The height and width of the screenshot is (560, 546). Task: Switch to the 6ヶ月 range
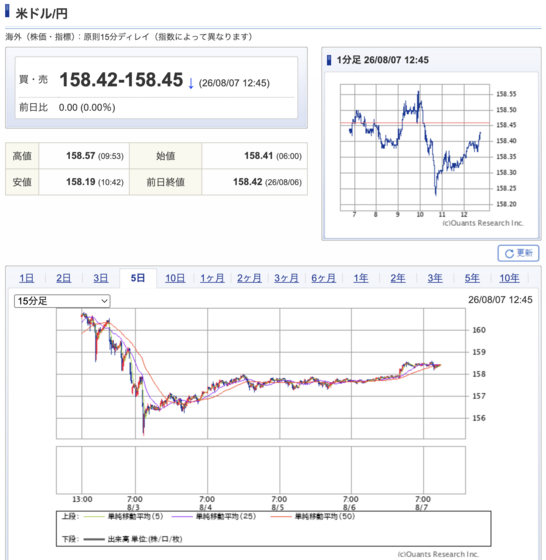[x=324, y=278]
